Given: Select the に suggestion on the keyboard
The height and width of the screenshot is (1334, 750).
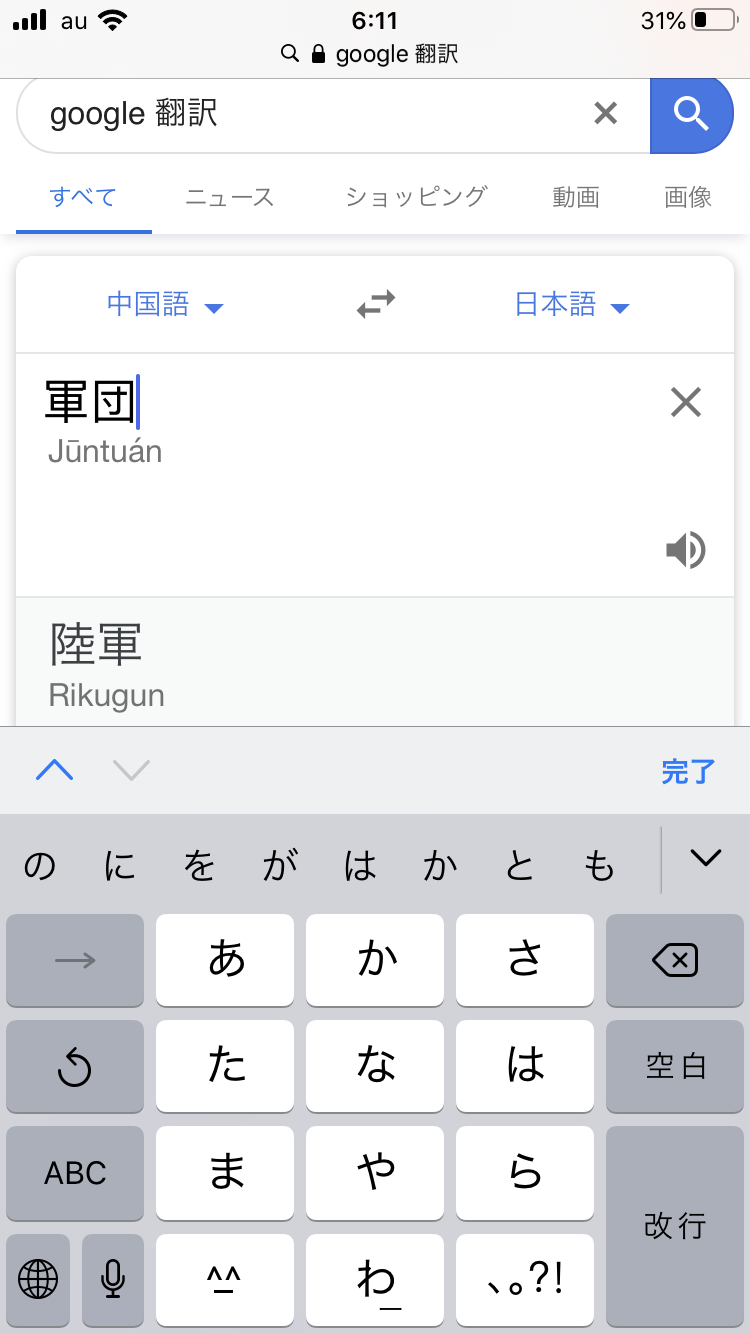Looking at the screenshot, I should point(120,866).
